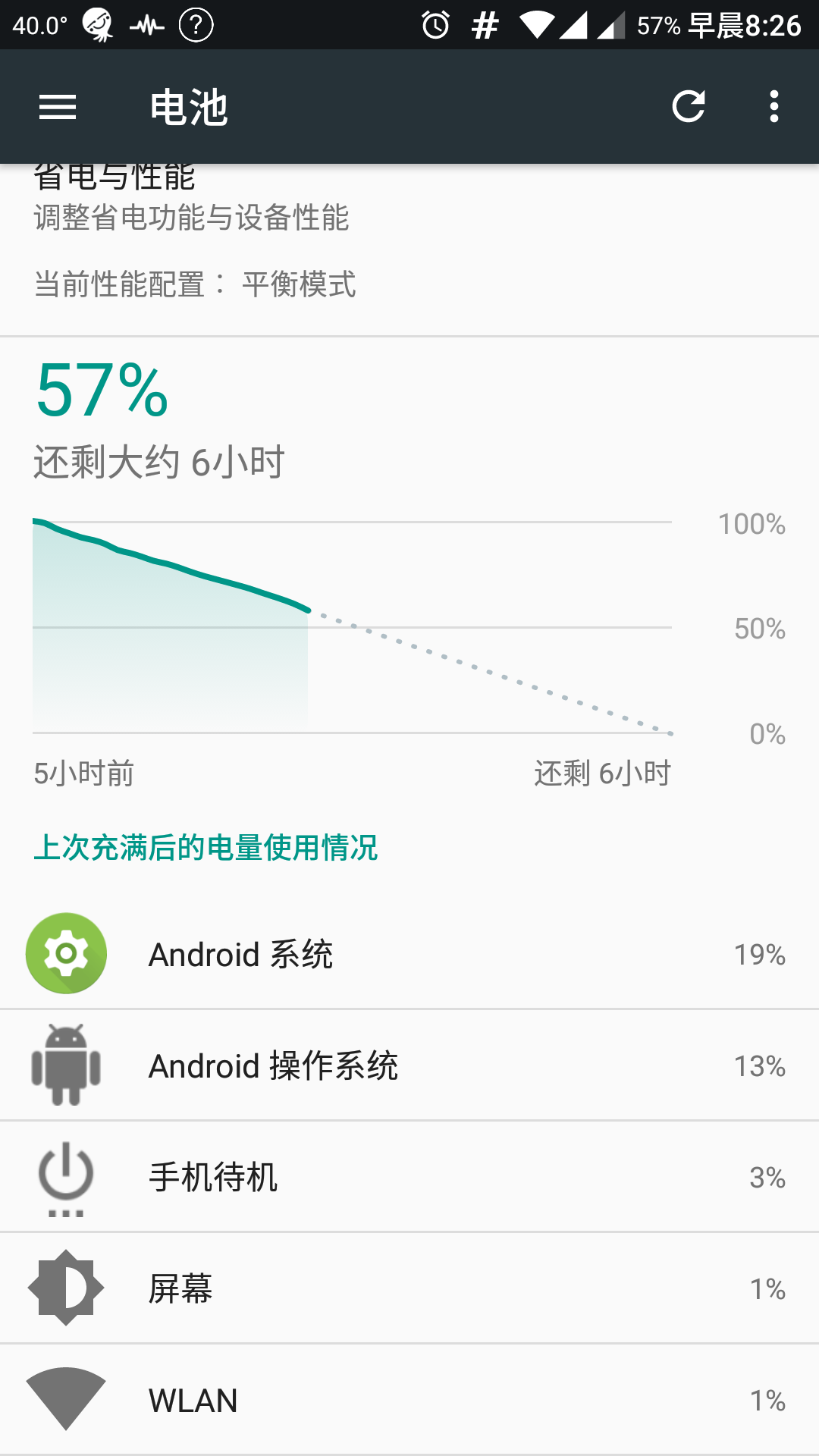Refresh the battery usage stats
The height and width of the screenshot is (1456, 819).
[689, 106]
